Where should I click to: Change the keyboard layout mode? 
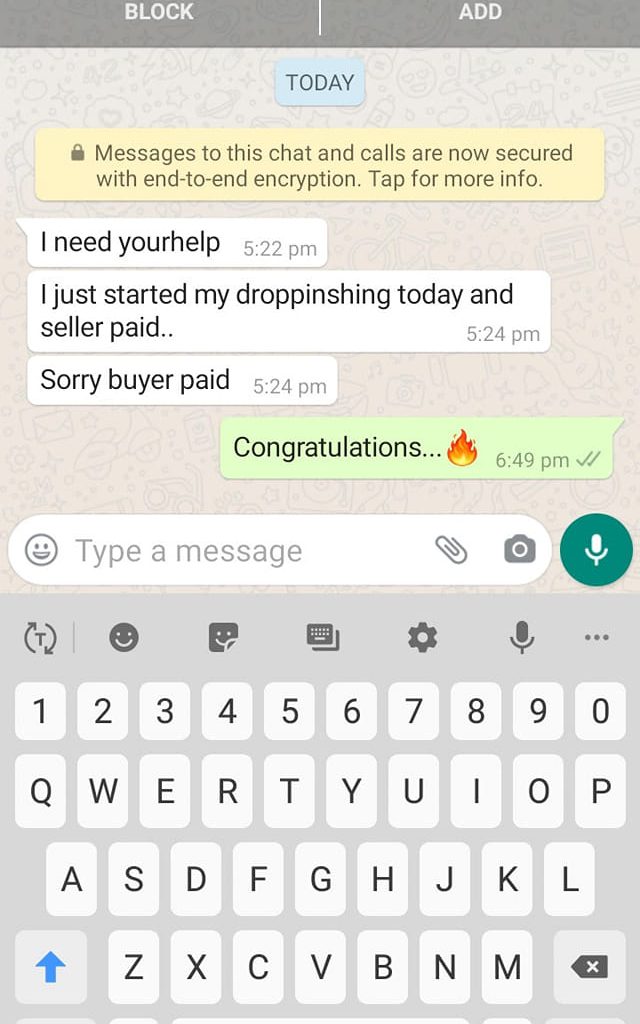(322, 637)
